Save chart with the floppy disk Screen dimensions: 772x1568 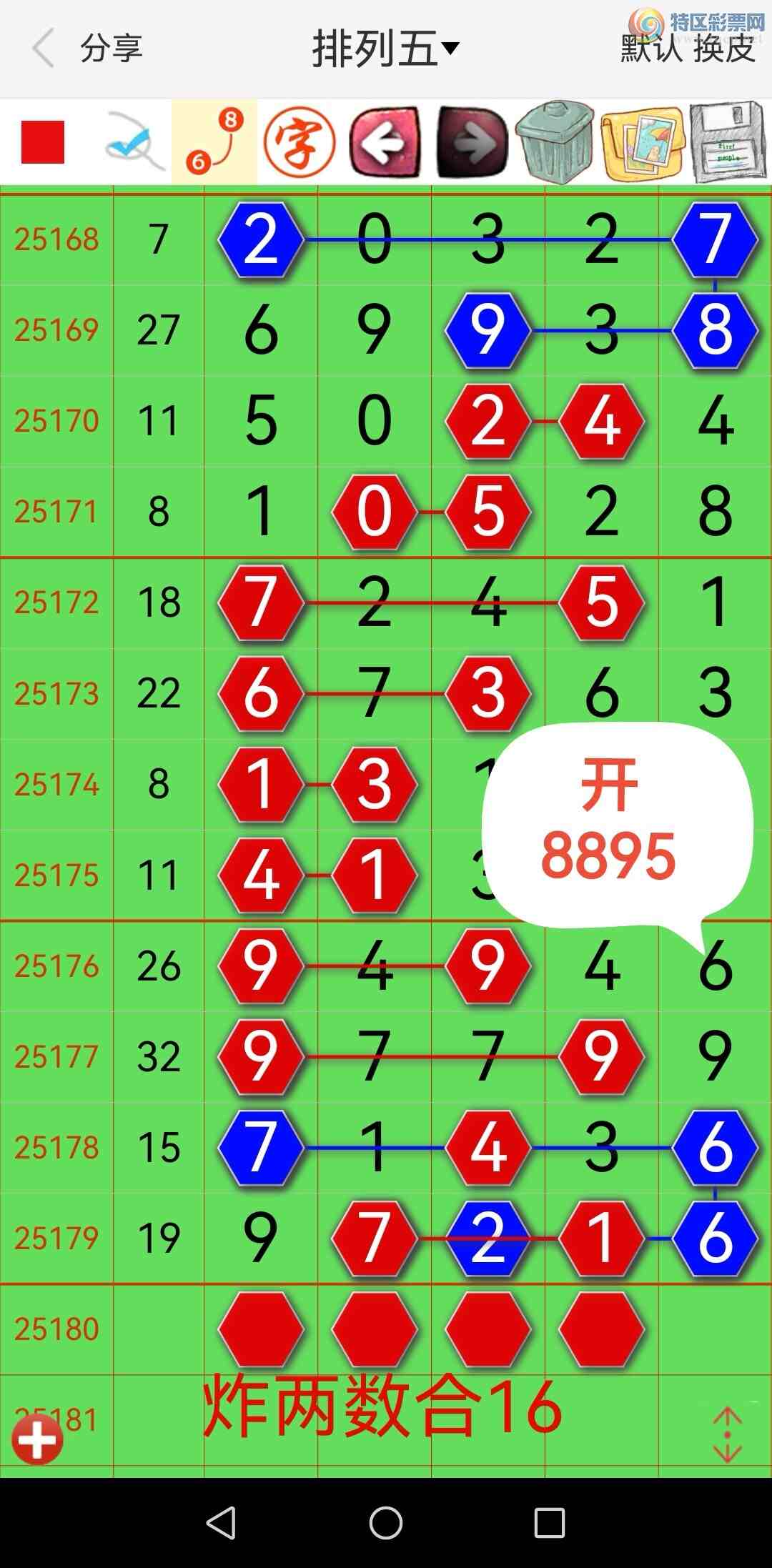(728, 142)
